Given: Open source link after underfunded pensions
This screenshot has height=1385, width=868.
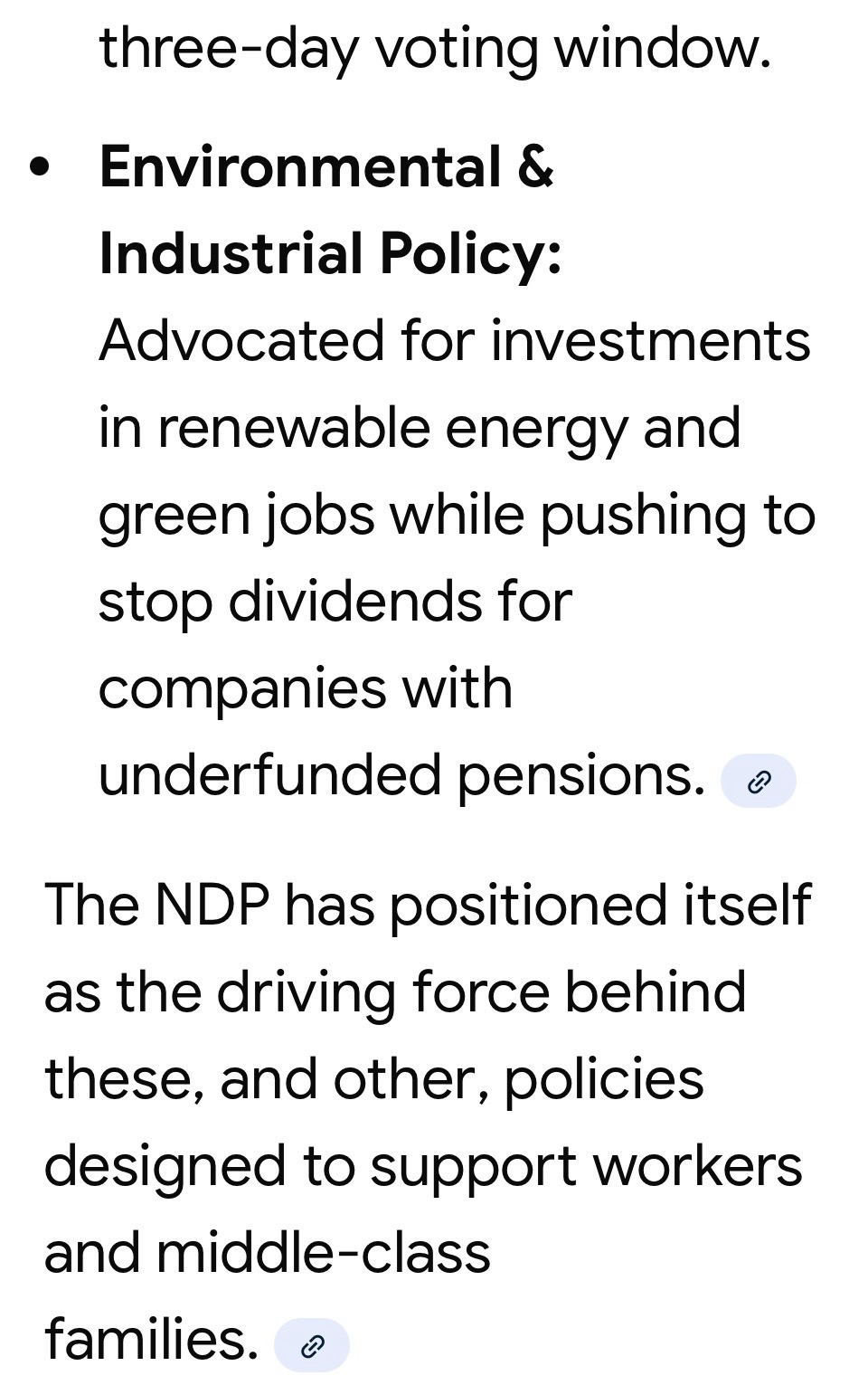Looking at the screenshot, I should click(758, 782).
